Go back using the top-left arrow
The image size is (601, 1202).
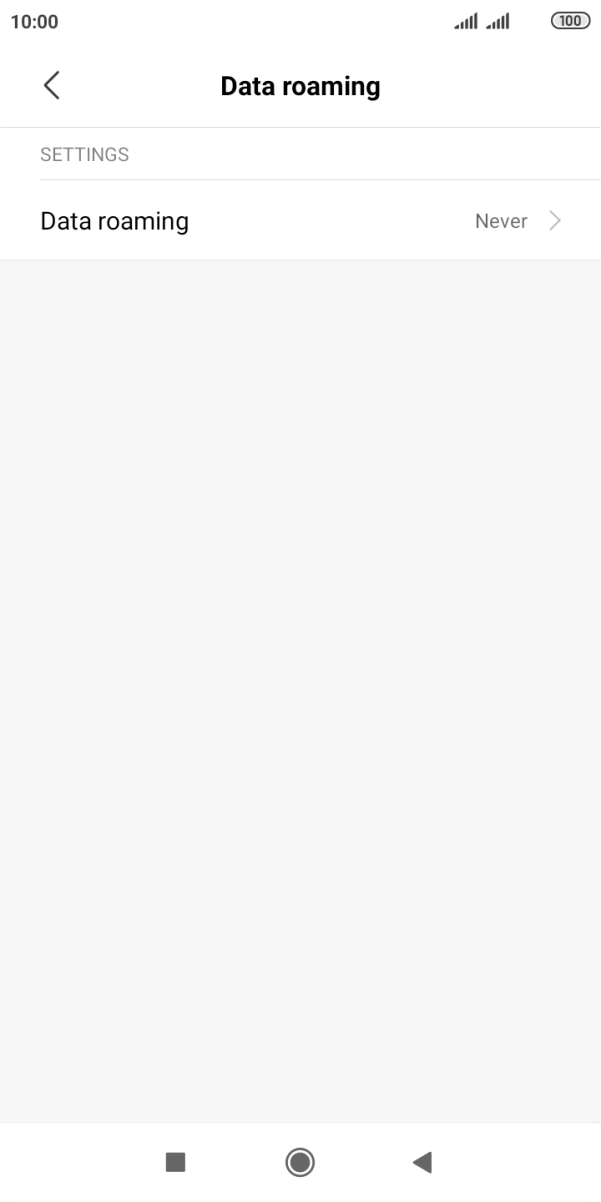tap(52, 86)
